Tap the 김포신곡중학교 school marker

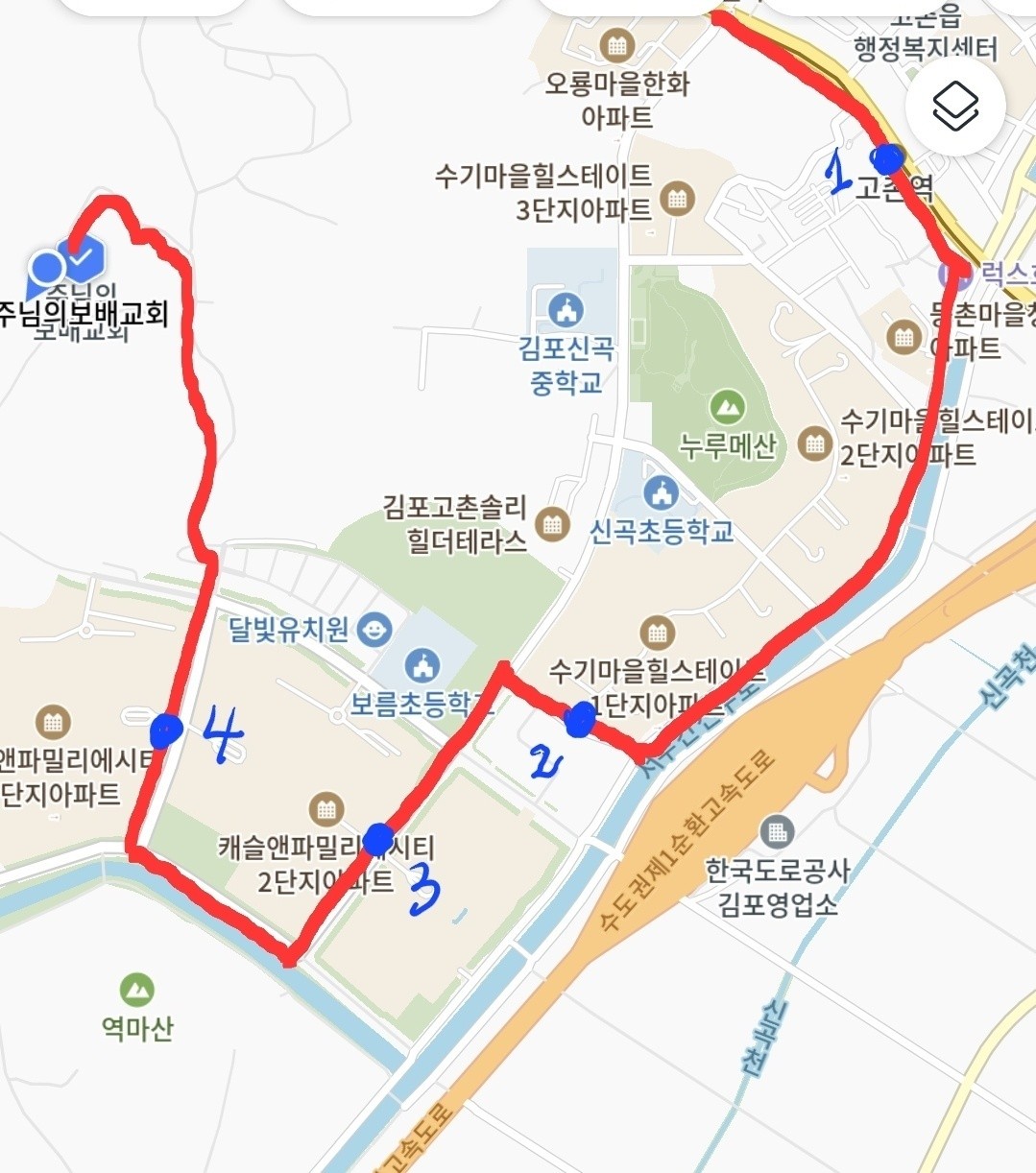(566, 309)
